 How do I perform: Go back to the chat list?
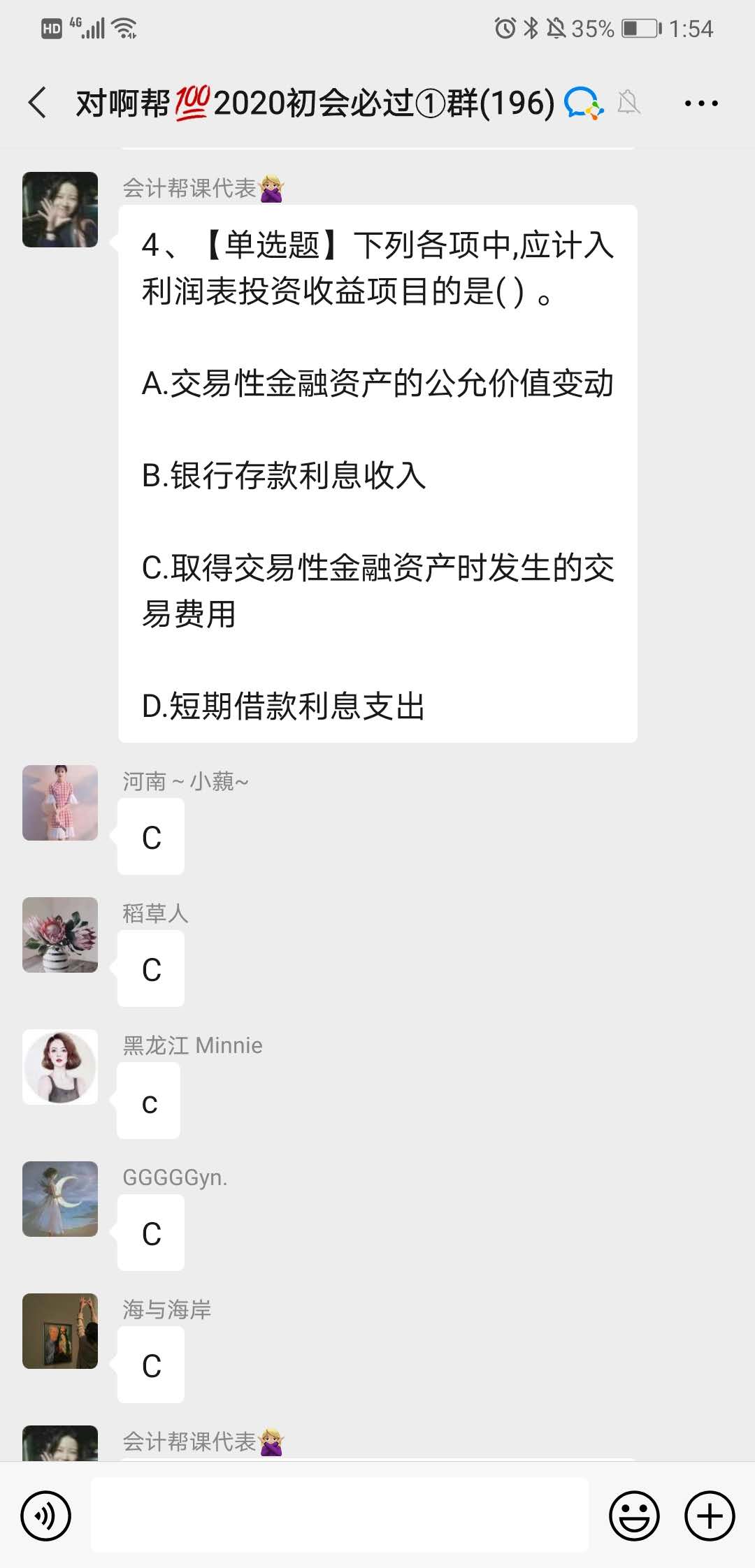[x=38, y=103]
